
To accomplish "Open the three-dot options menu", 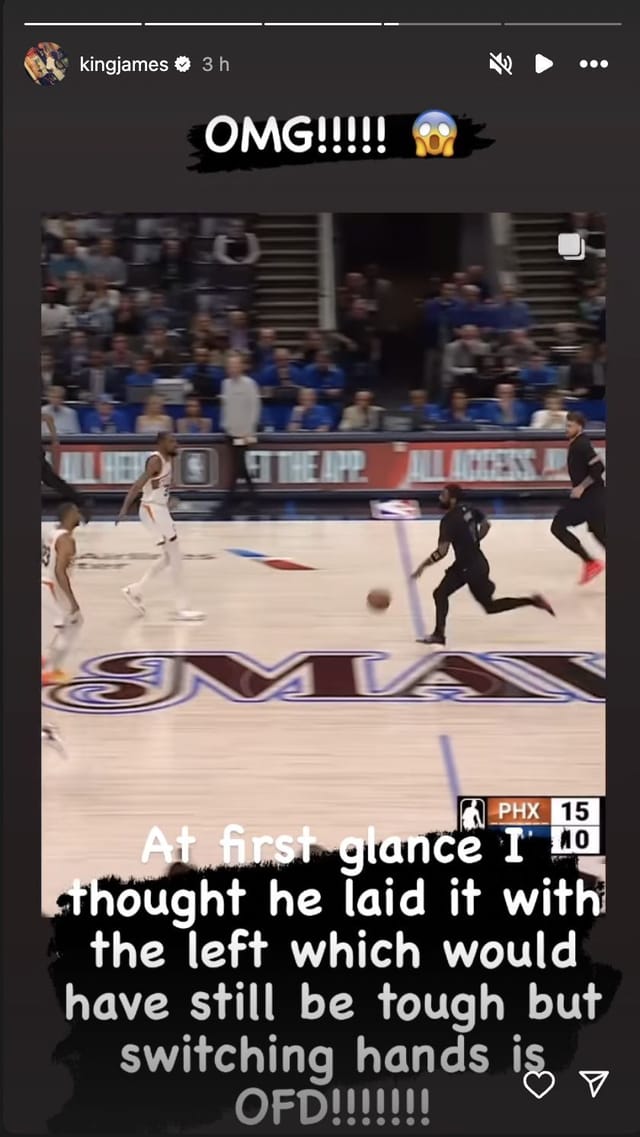I will pos(593,64).
